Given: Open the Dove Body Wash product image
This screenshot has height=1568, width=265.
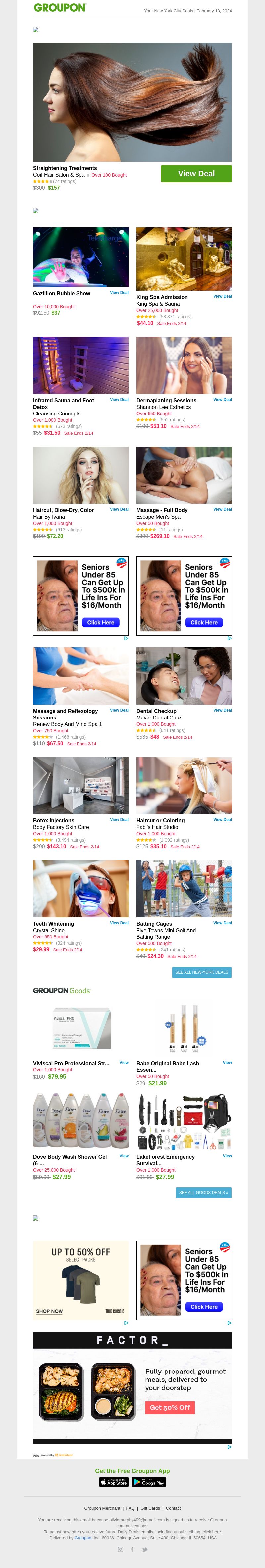Looking at the screenshot, I should pos(81,1121).
